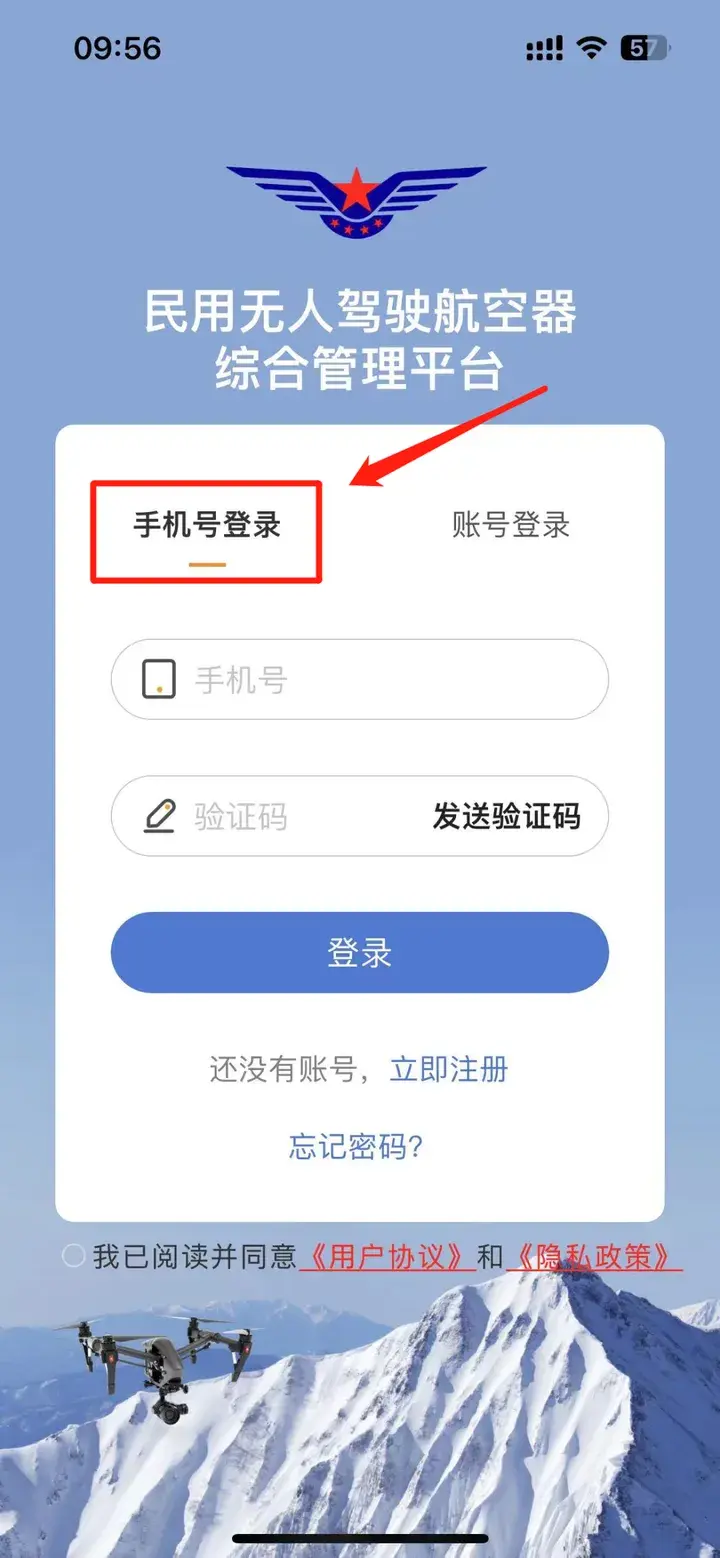Tap 发送验证码 to get a code
The image size is (720, 1558).
pyautogui.click(x=506, y=816)
